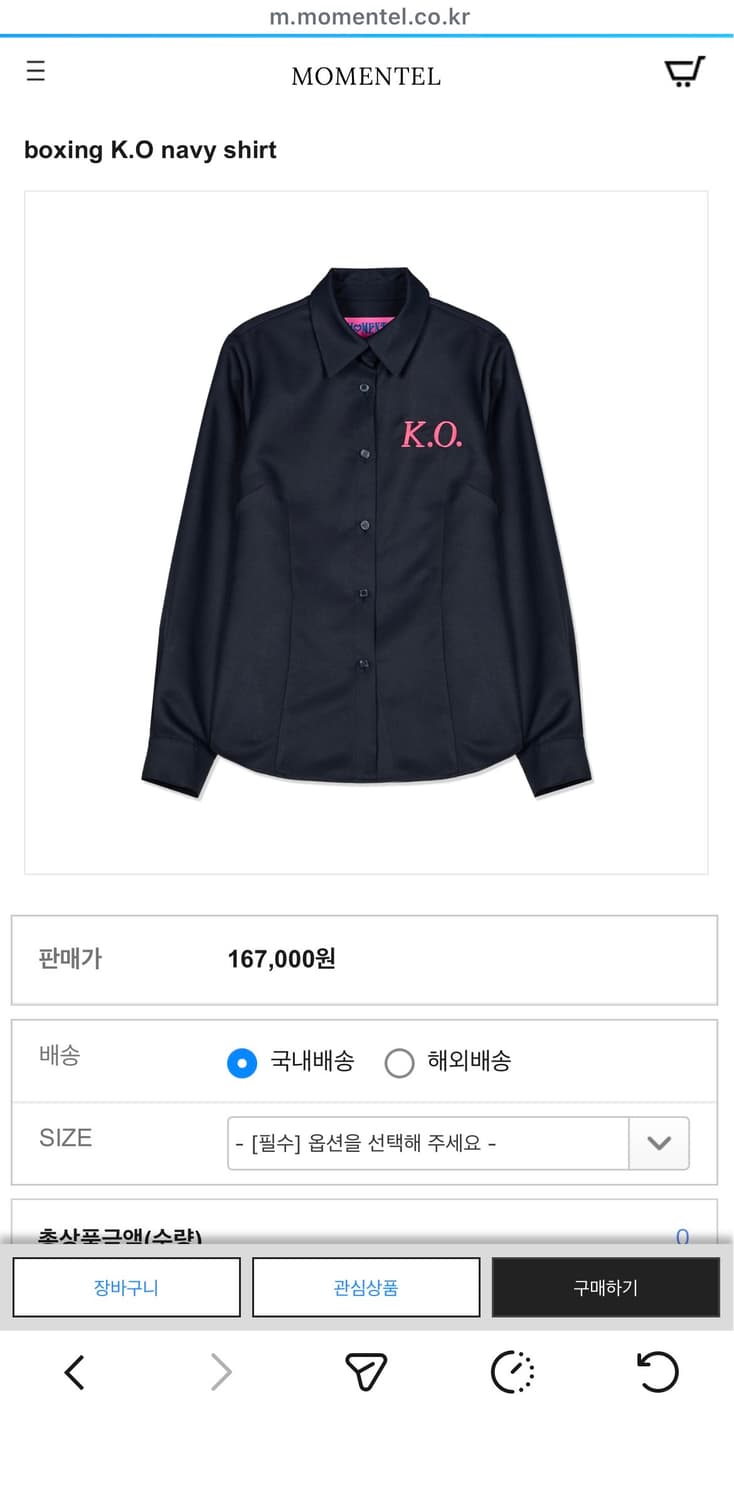Select 해외배송 overseas shipping option

pos(400,1063)
